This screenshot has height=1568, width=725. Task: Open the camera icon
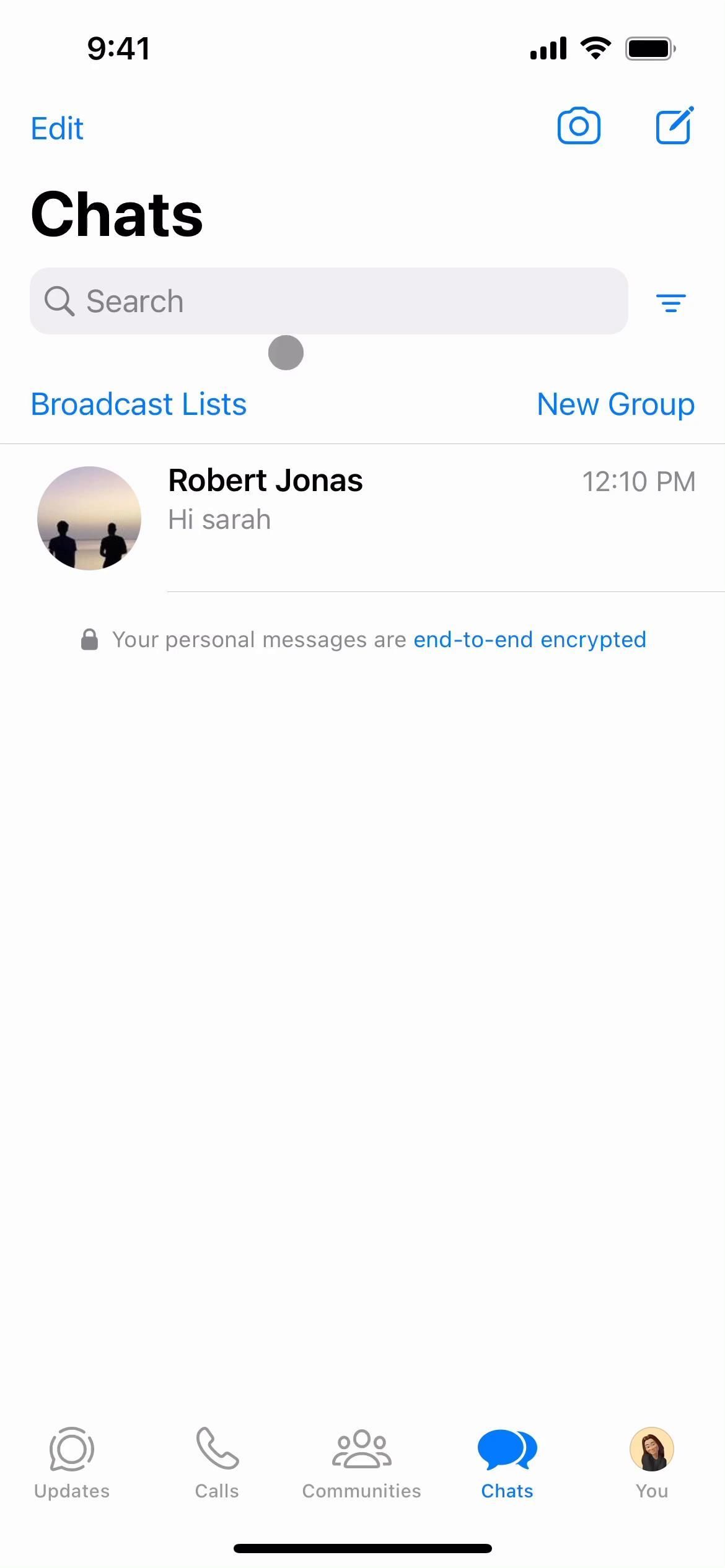pyautogui.click(x=579, y=126)
